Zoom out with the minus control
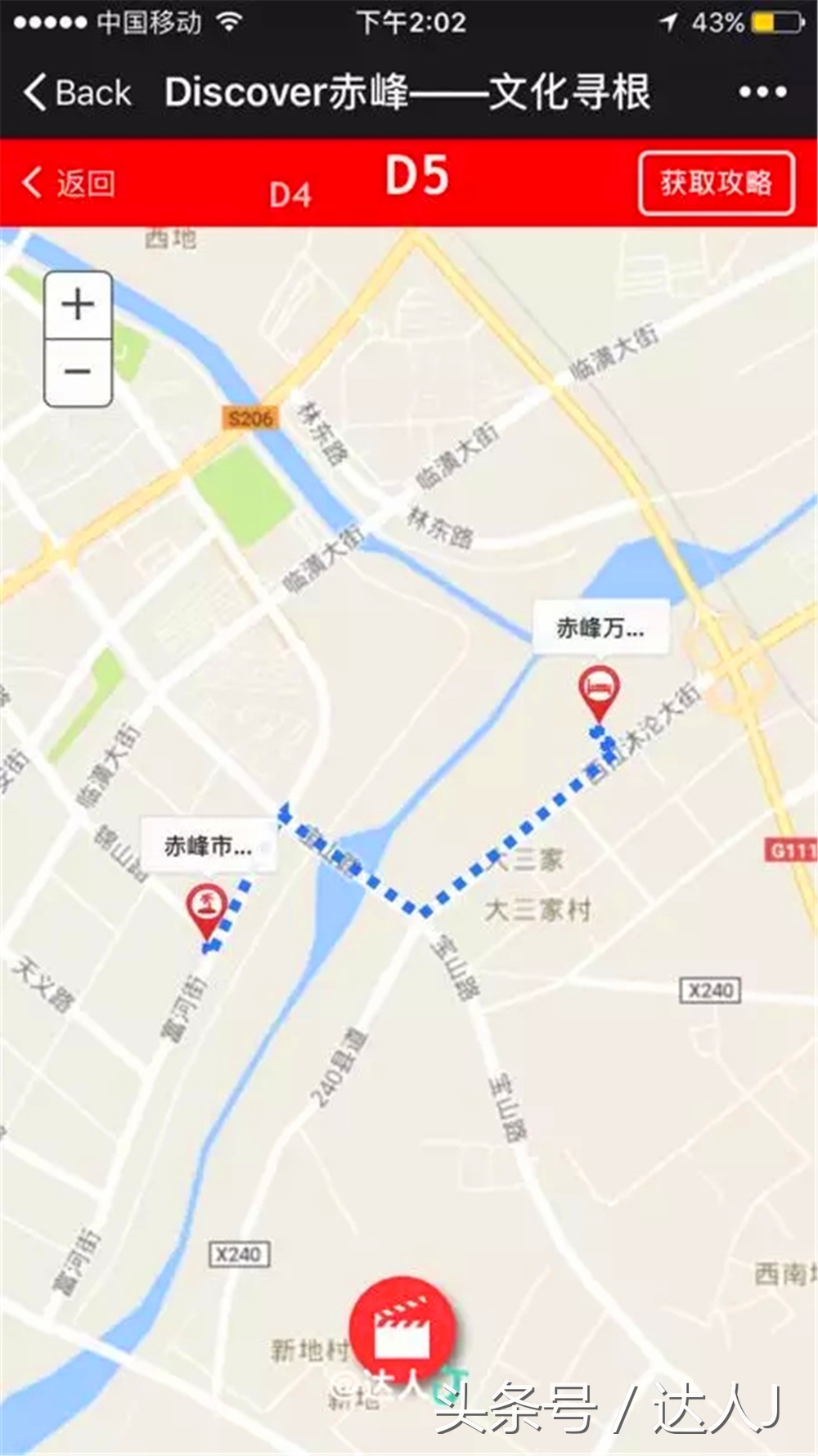 [76, 370]
